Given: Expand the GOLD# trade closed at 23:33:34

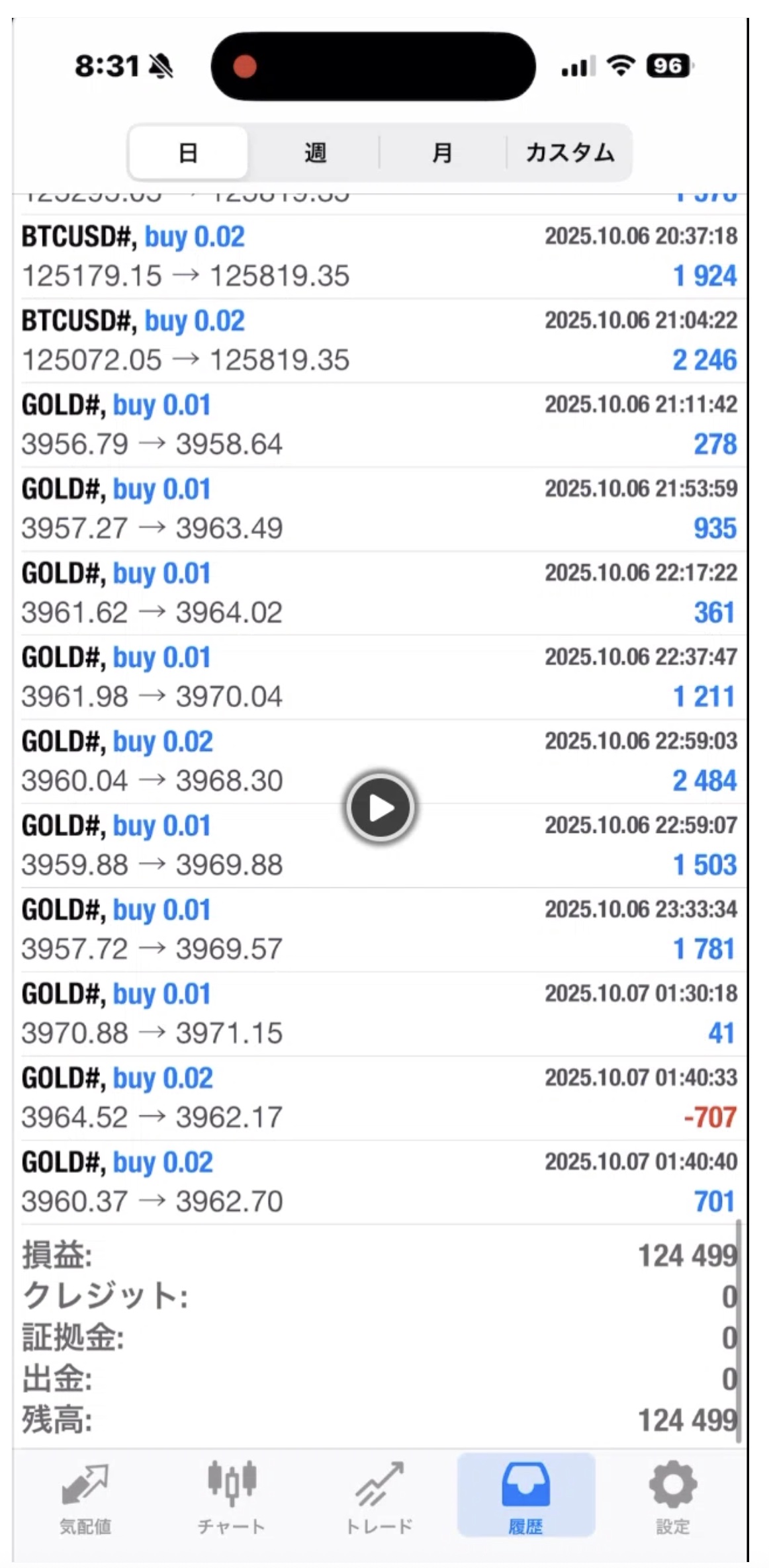Looking at the screenshot, I should [380, 930].
